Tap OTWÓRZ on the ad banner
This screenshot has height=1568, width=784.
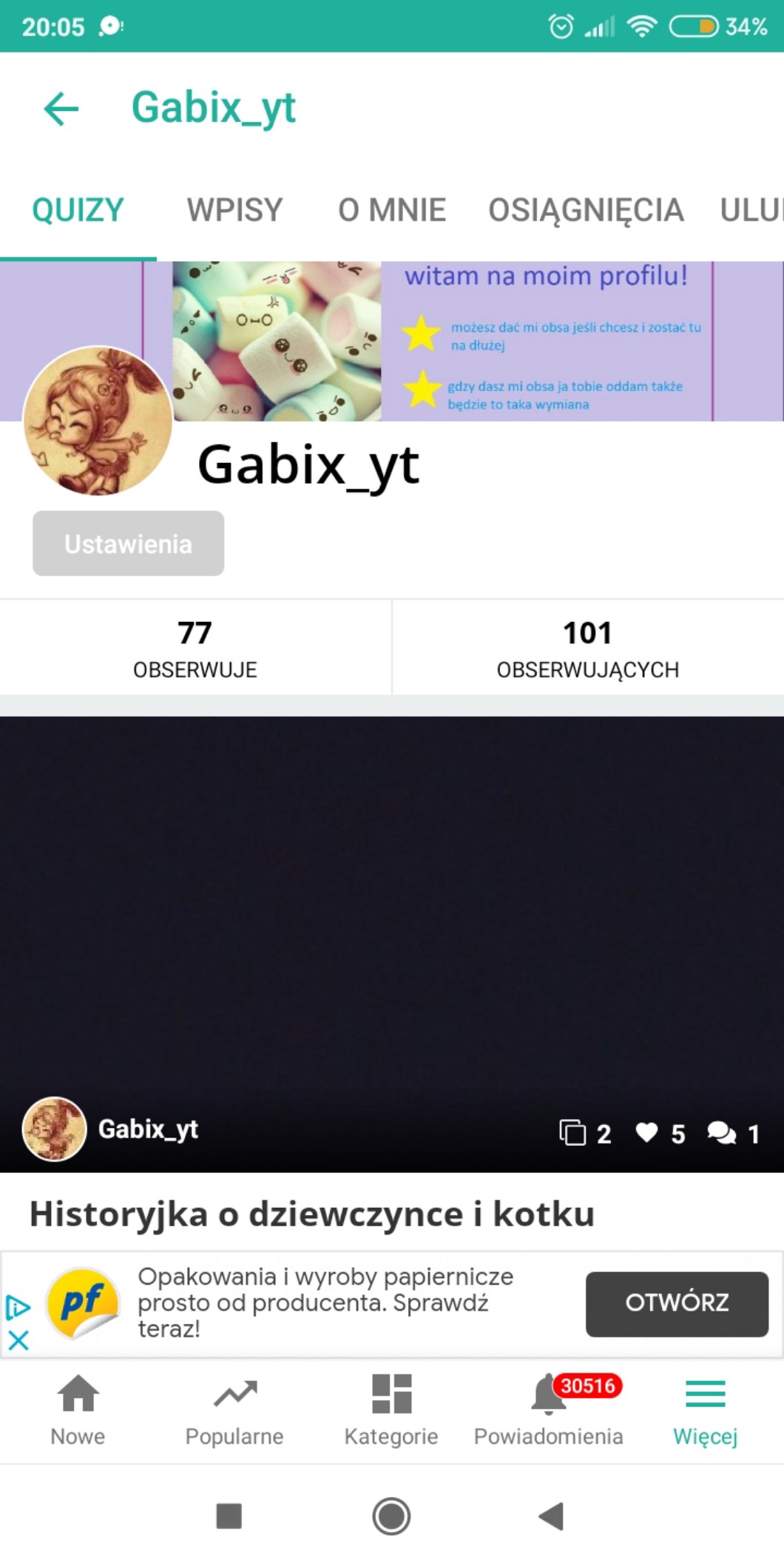(x=676, y=1303)
